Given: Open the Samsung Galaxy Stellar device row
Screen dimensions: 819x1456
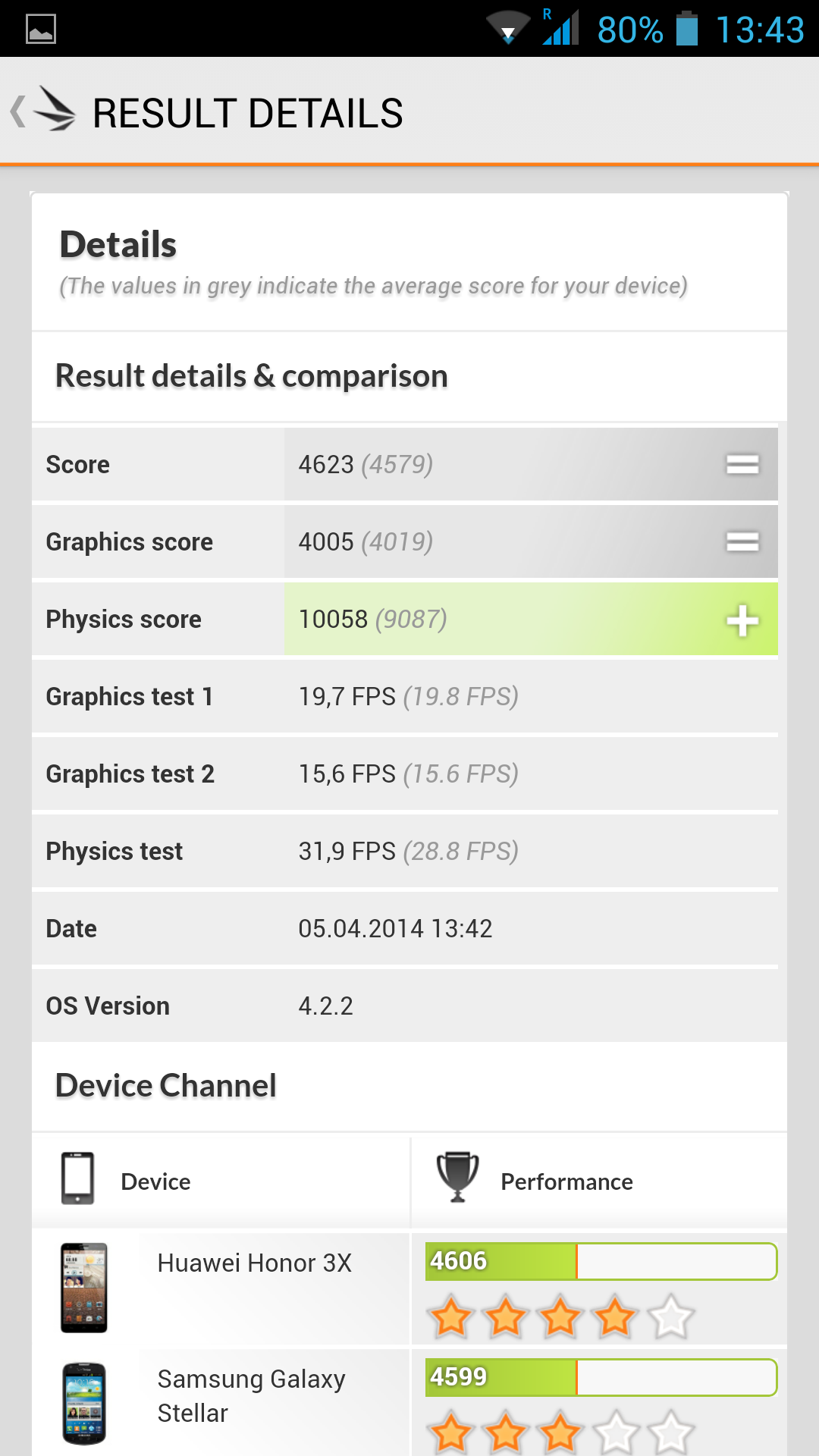Looking at the screenshot, I should [x=409, y=1403].
